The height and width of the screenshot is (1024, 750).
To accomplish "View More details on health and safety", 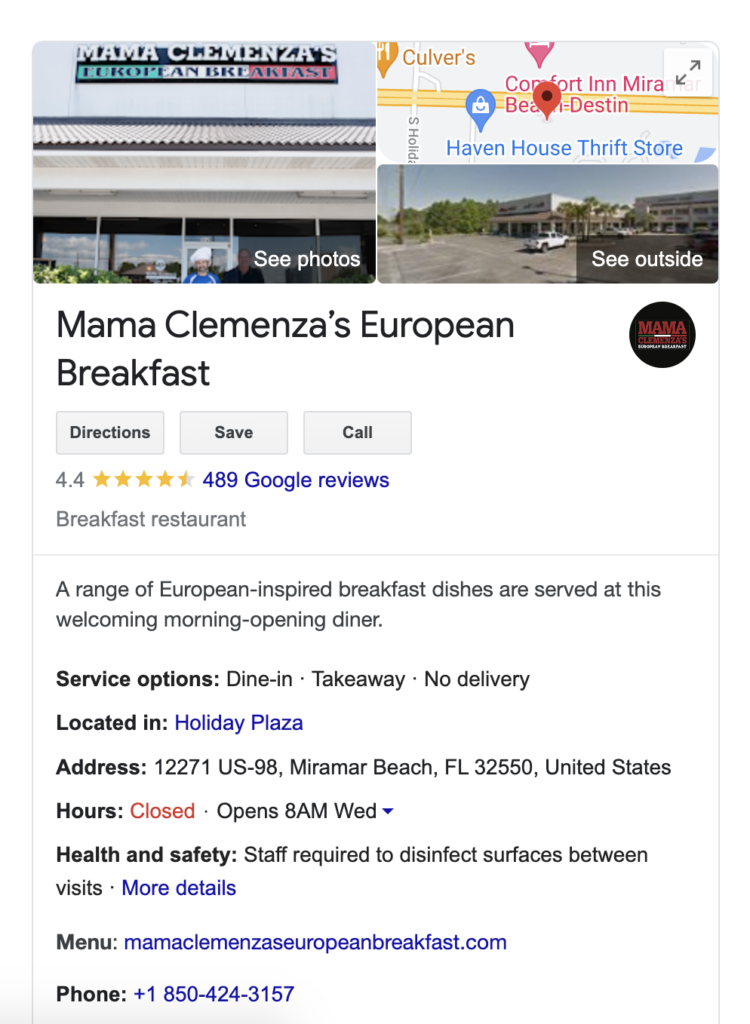I will tap(178, 888).
